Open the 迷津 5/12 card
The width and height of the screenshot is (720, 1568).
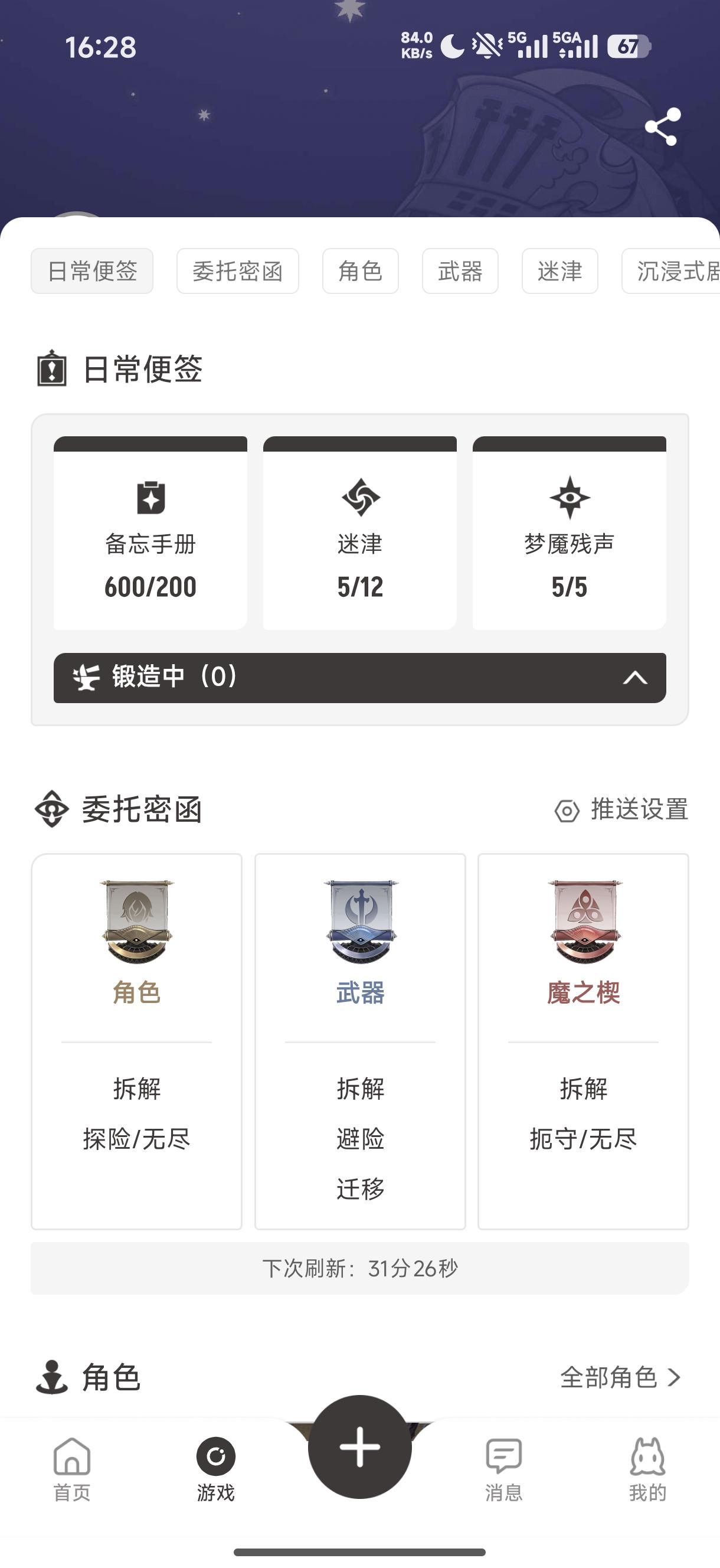[x=359, y=533]
